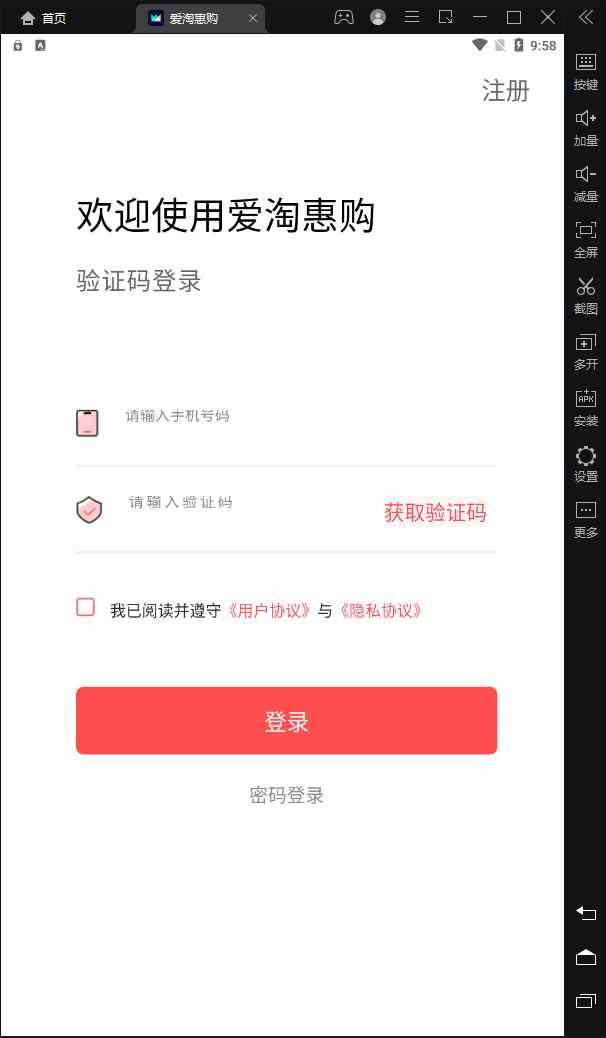
Task: Tap the Android back button in sidebar
Action: [585, 913]
